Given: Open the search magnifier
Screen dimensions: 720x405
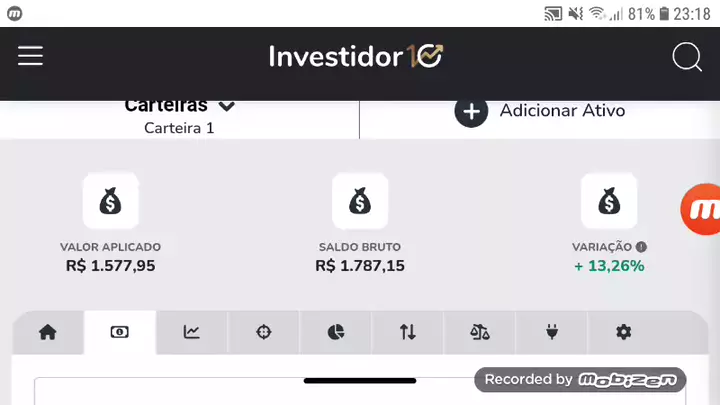Looking at the screenshot, I should [x=687, y=57].
